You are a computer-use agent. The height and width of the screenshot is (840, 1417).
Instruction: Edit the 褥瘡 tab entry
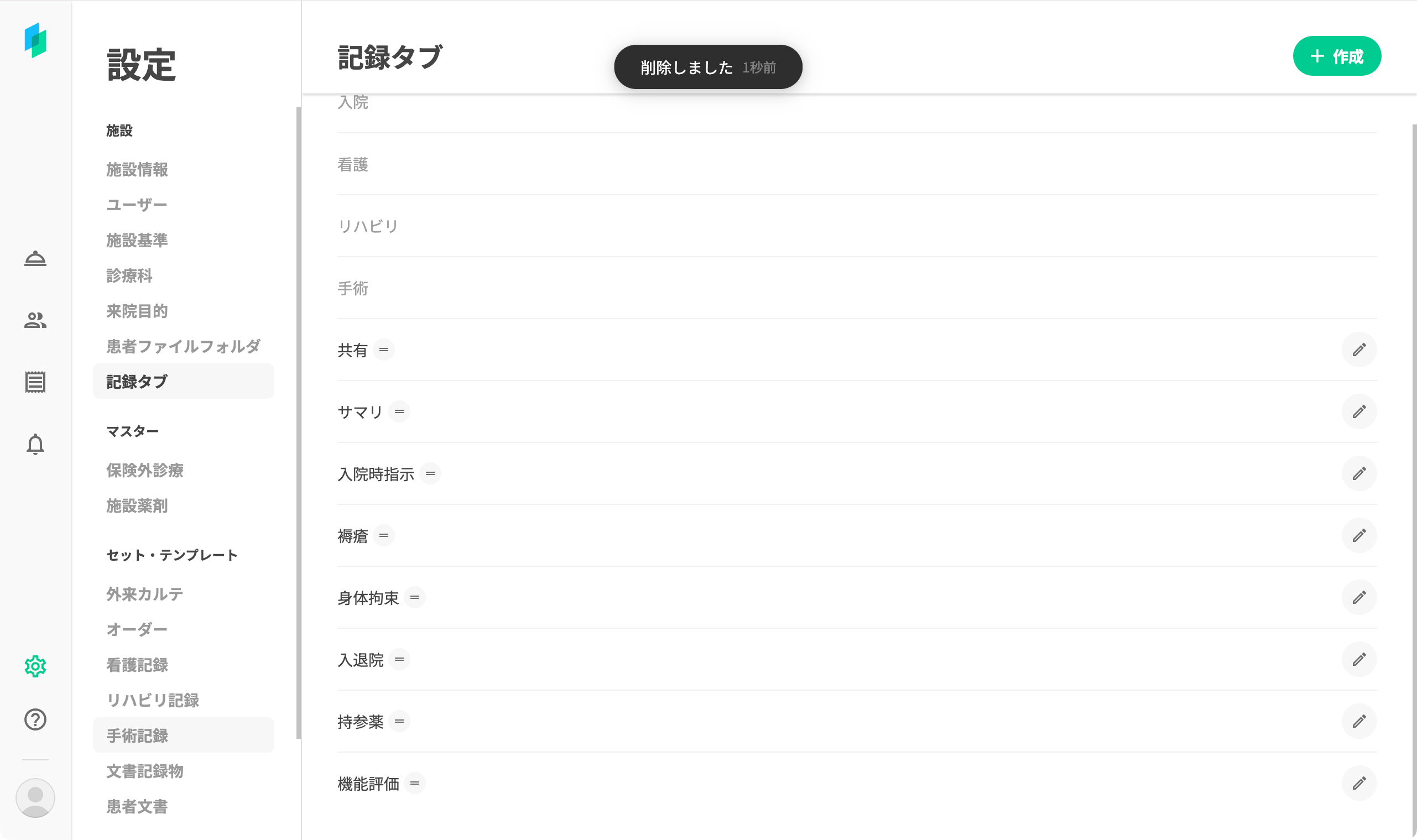pyautogui.click(x=1358, y=535)
